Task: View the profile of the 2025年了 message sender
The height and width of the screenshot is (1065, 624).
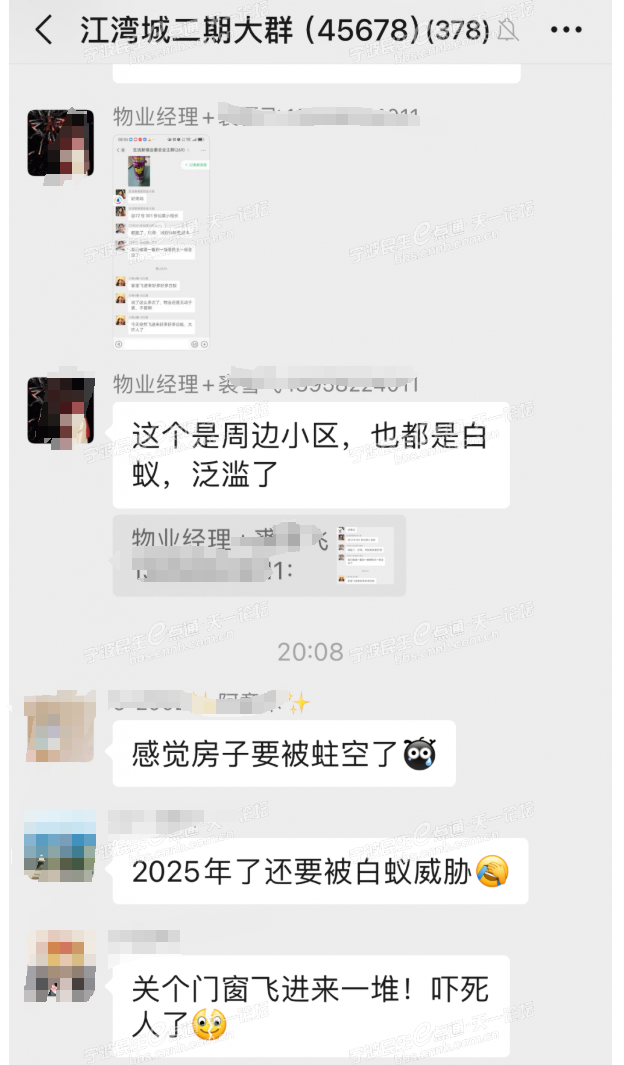Action: click(x=60, y=846)
